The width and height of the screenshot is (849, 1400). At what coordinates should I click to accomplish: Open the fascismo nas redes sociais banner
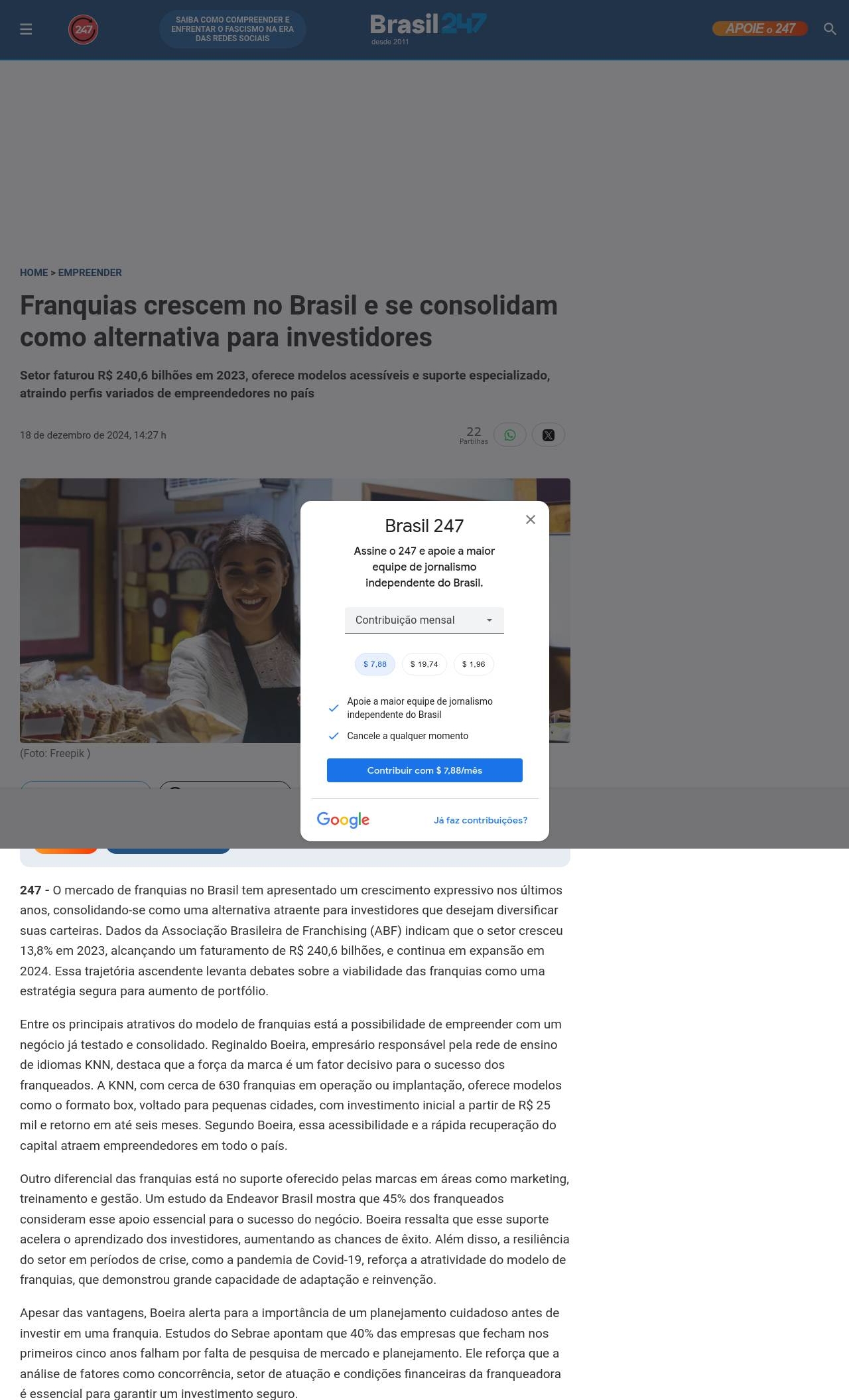click(x=232, y=29)
